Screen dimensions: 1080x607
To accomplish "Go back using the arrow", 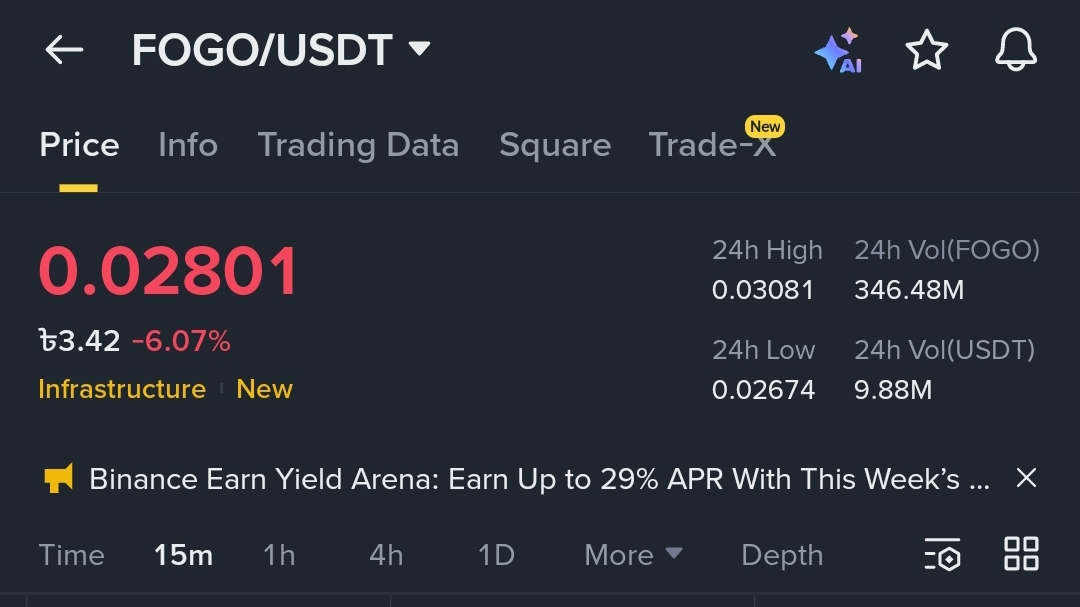I will [x=64, y=50].
